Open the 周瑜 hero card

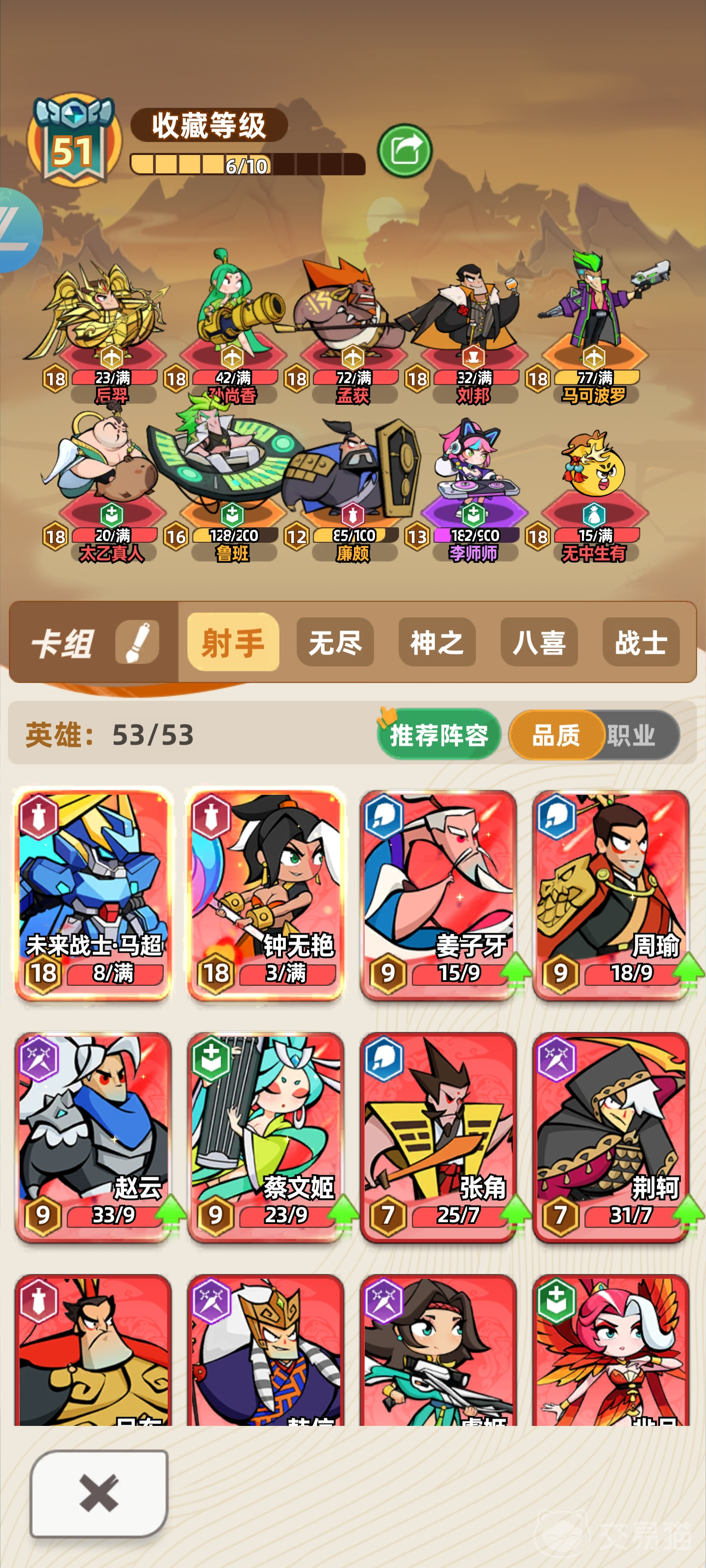pyautogui.click(x=610, y=894)
